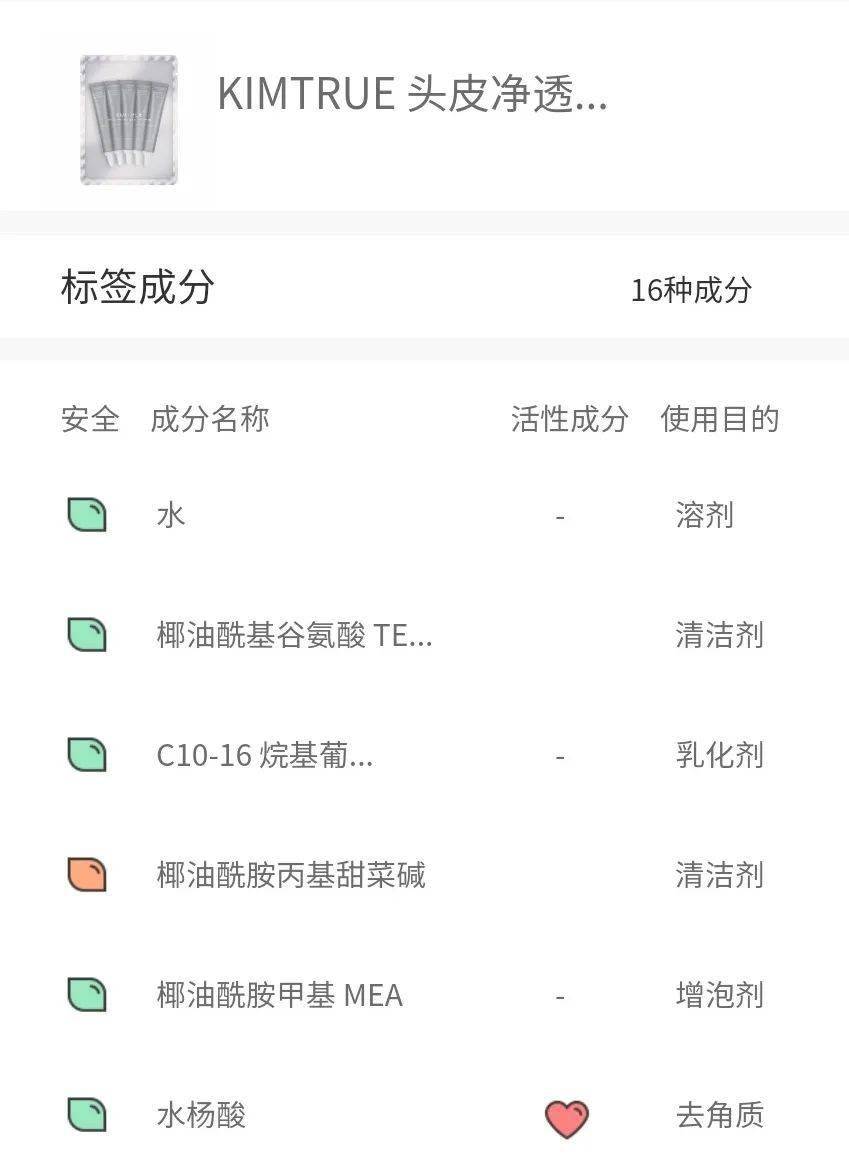This screenshot has width=849, height=1175.
Task: Click the orange risk icon for 椰油酰胺丙基甜菜碱
Action: [x=87, y=875]
